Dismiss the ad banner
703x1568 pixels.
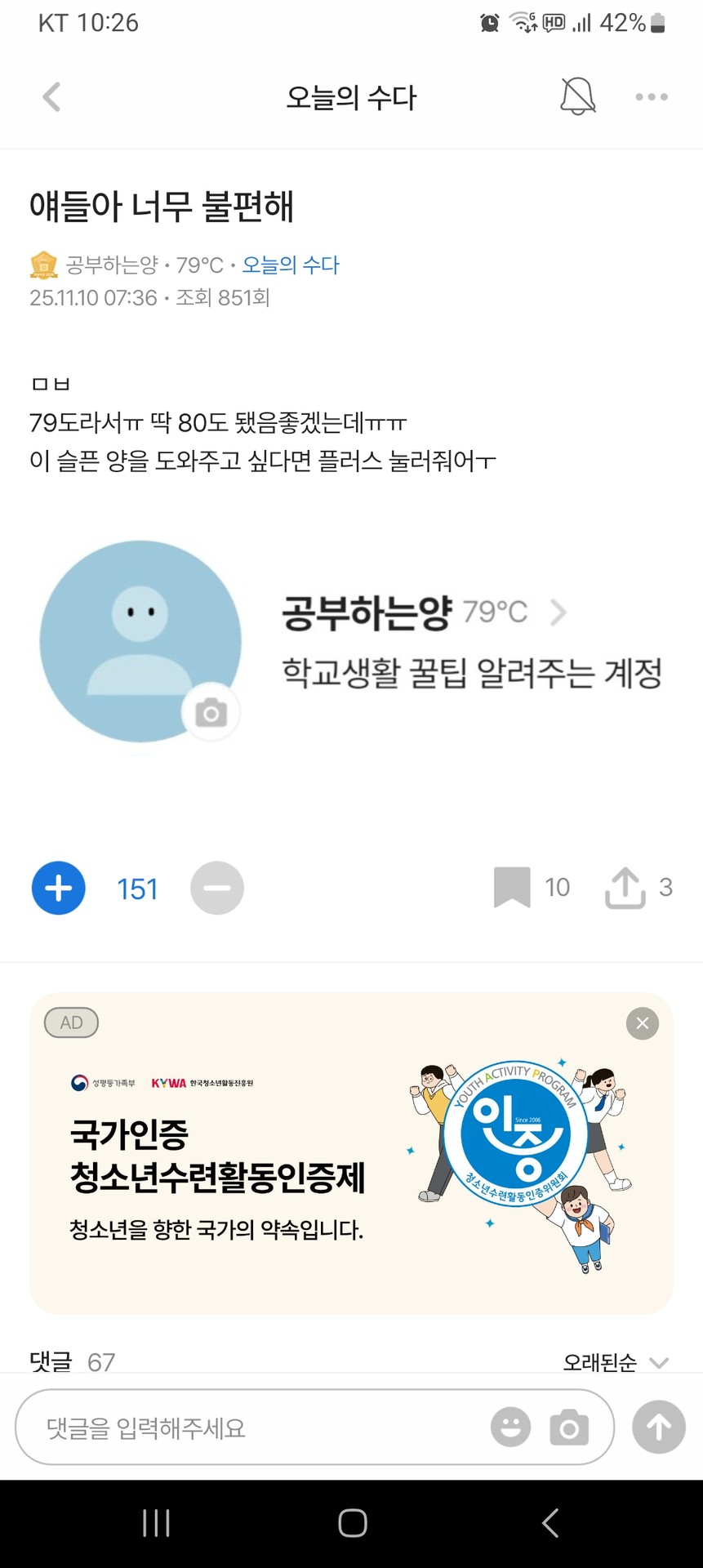643,1023
